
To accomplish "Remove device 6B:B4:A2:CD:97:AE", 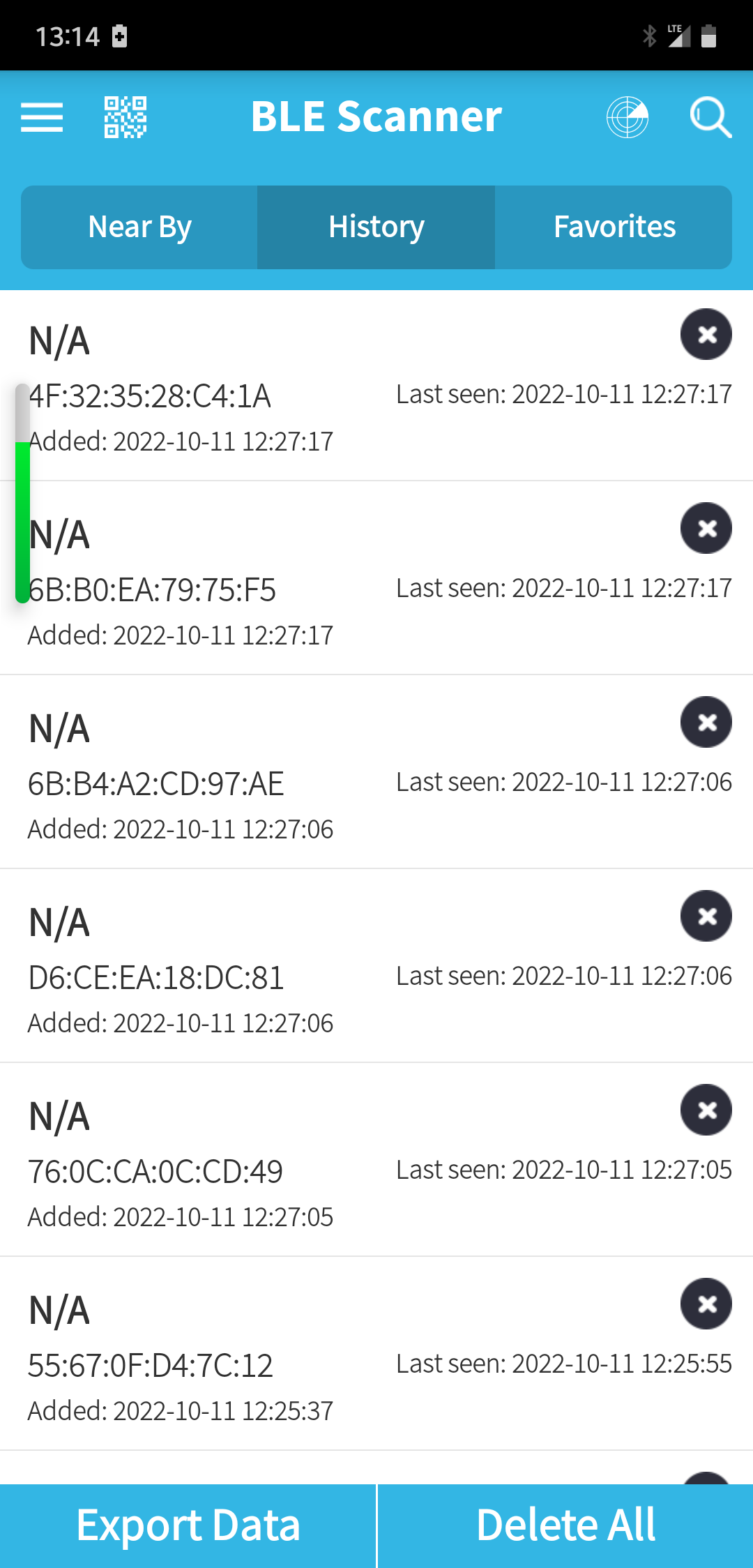I will 706,722.
